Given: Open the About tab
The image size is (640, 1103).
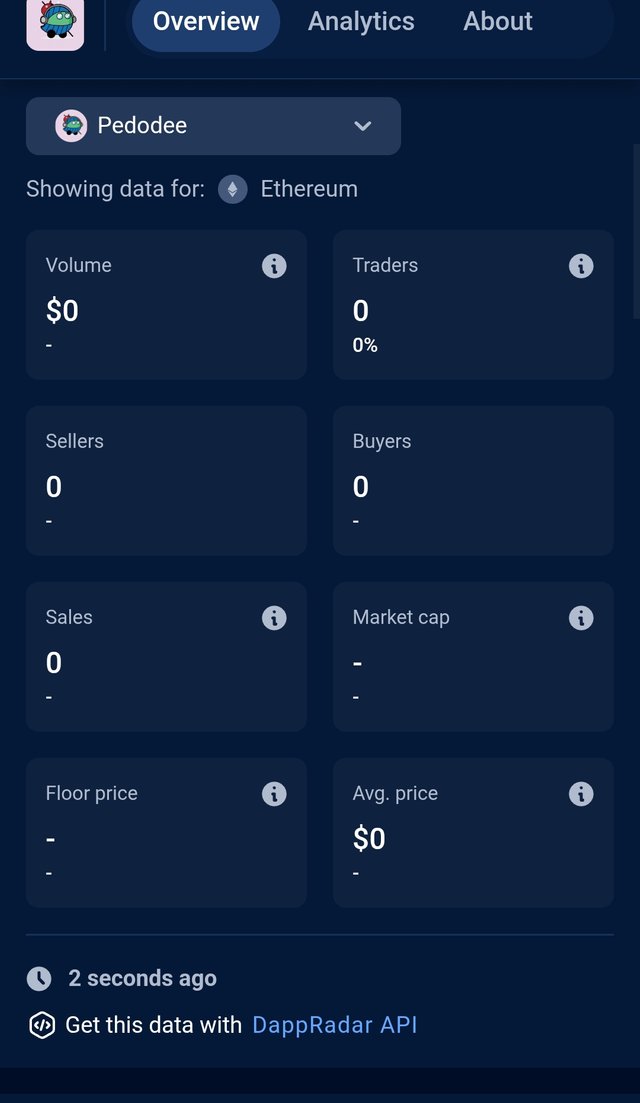Looking at the screenshot, I should [x=498, y=22].
